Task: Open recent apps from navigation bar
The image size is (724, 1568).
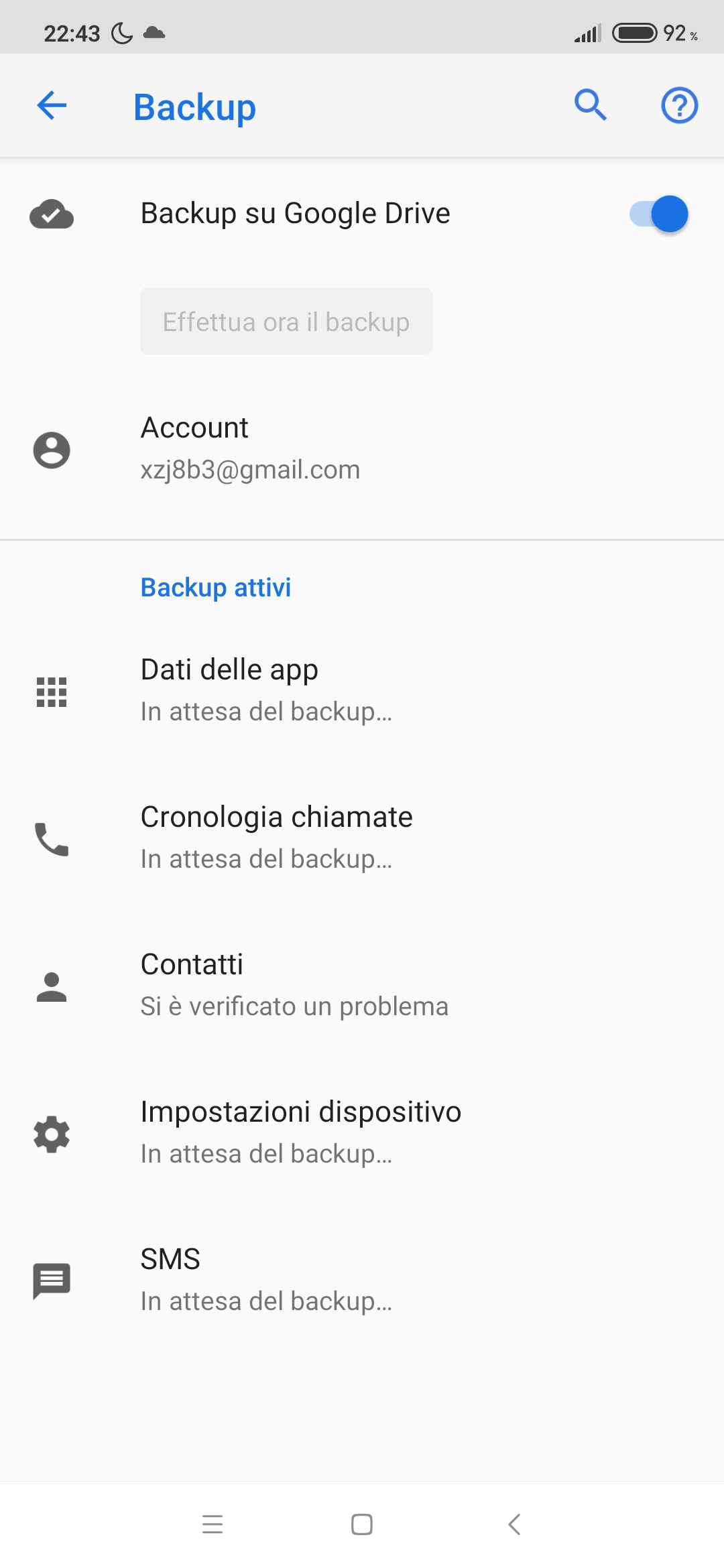Action: pos(213,1524)
